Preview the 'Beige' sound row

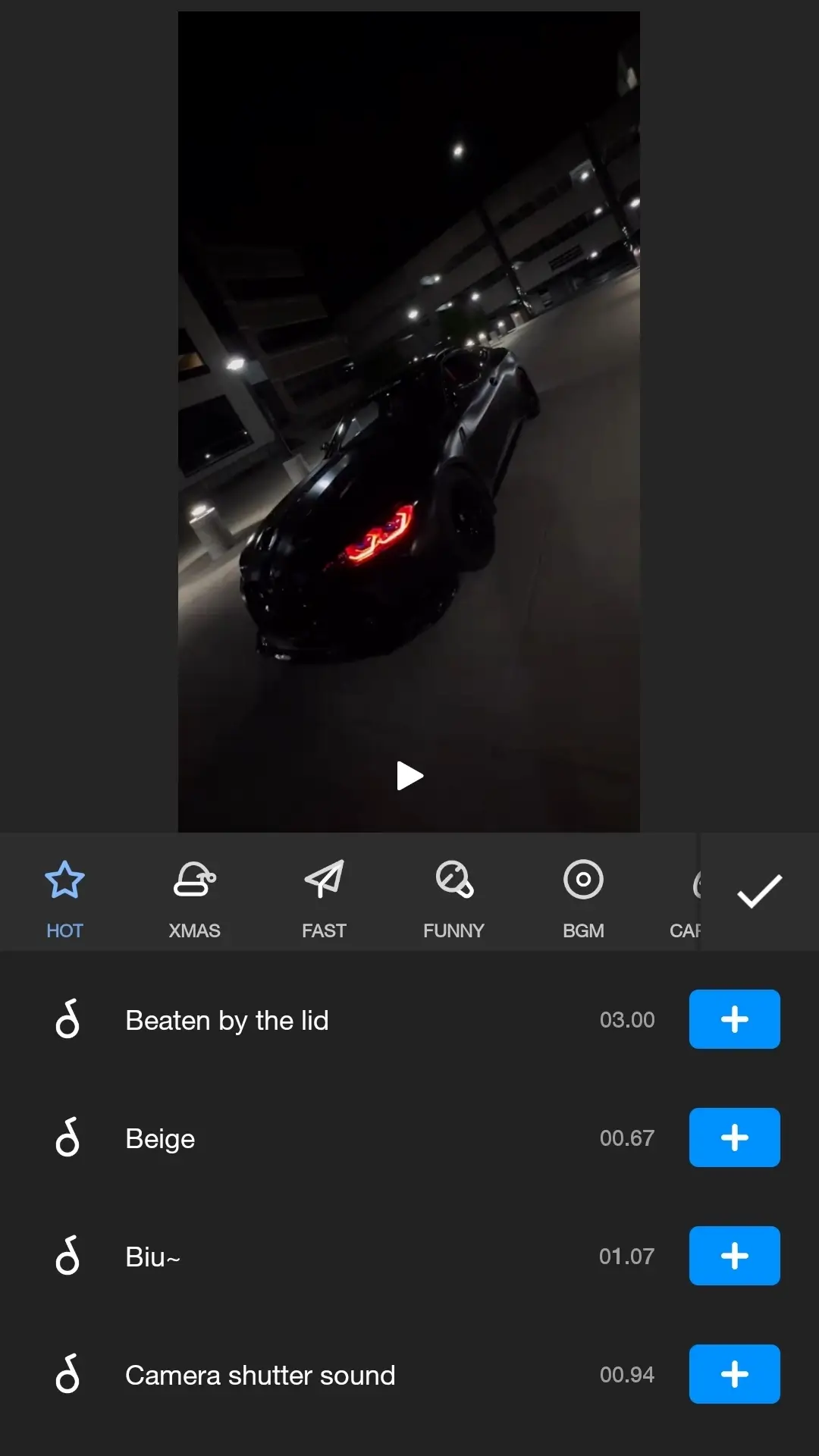click(160, 1139)
